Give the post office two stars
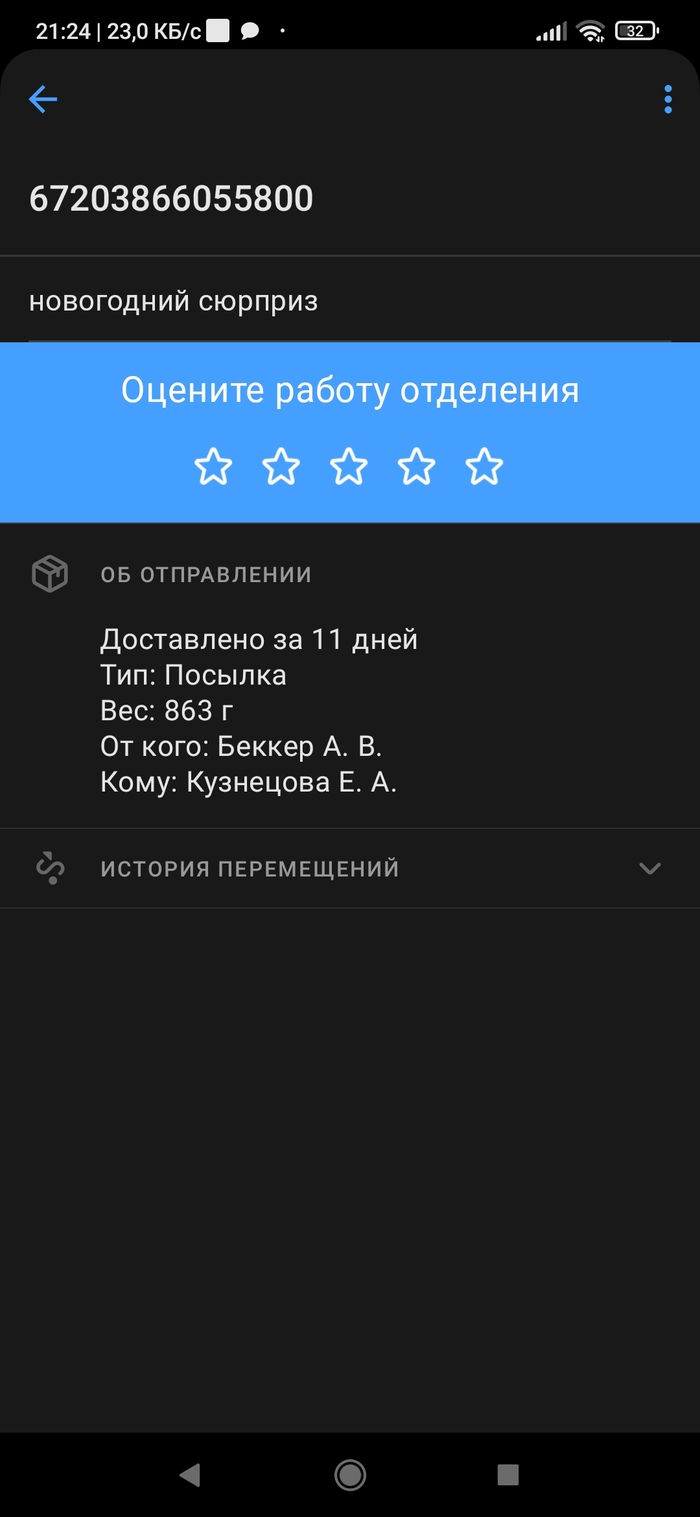 tap(281, 467)
